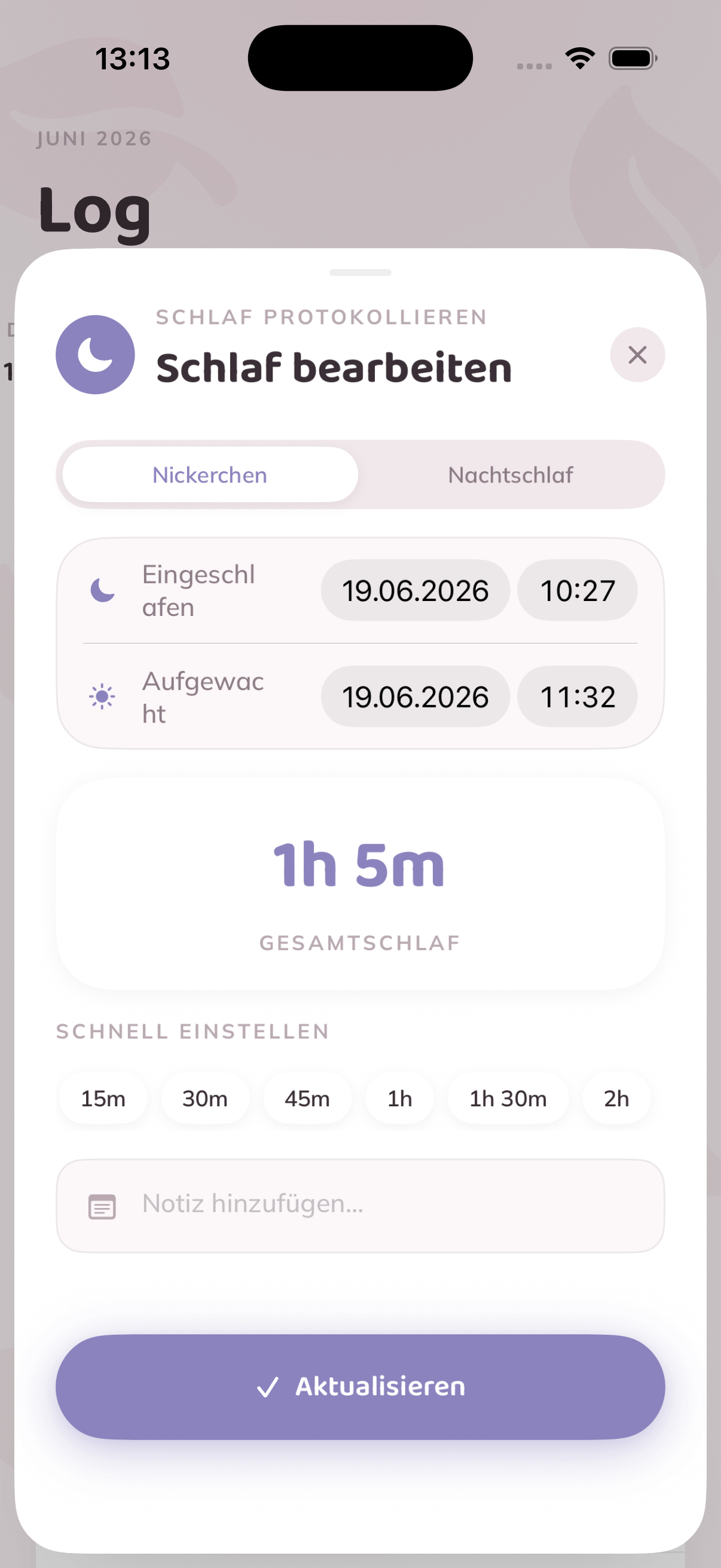Set sleep length to 2h
The width and height of the screenshot is (721, 1568).
pyautogui.click(x=616, y=1099)
